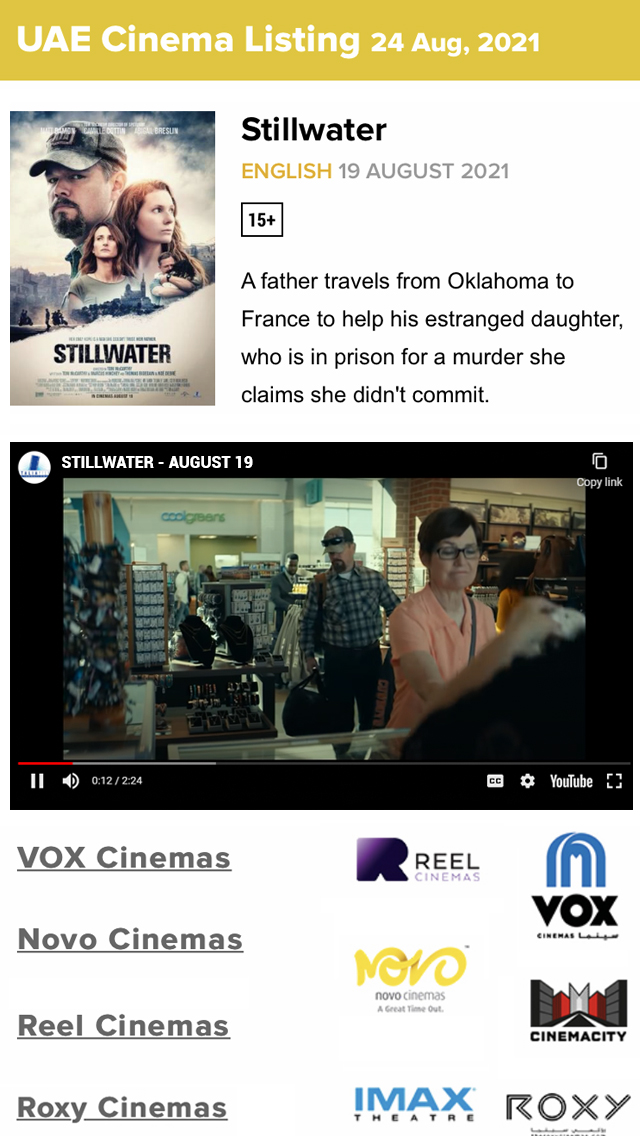Seek along the trailer progress bar
Screen dimensions: 640x1136
point(320,763)
